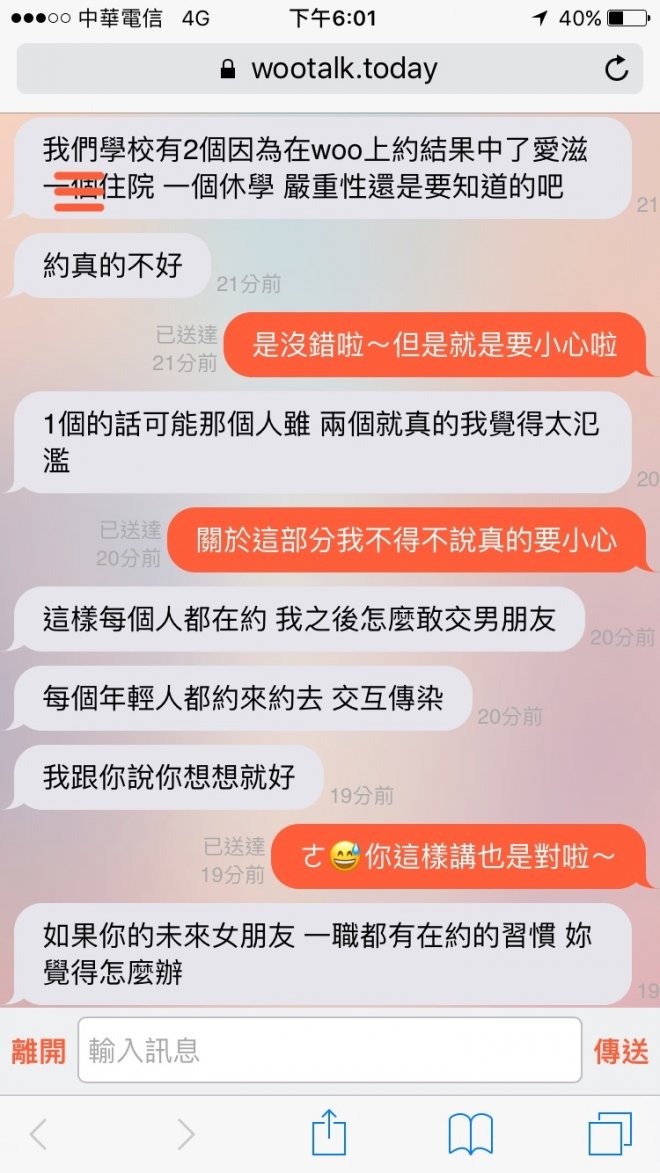660x1173 pixels.
Task: Tap 傳送 to send the message
Action: (621, 1051)
